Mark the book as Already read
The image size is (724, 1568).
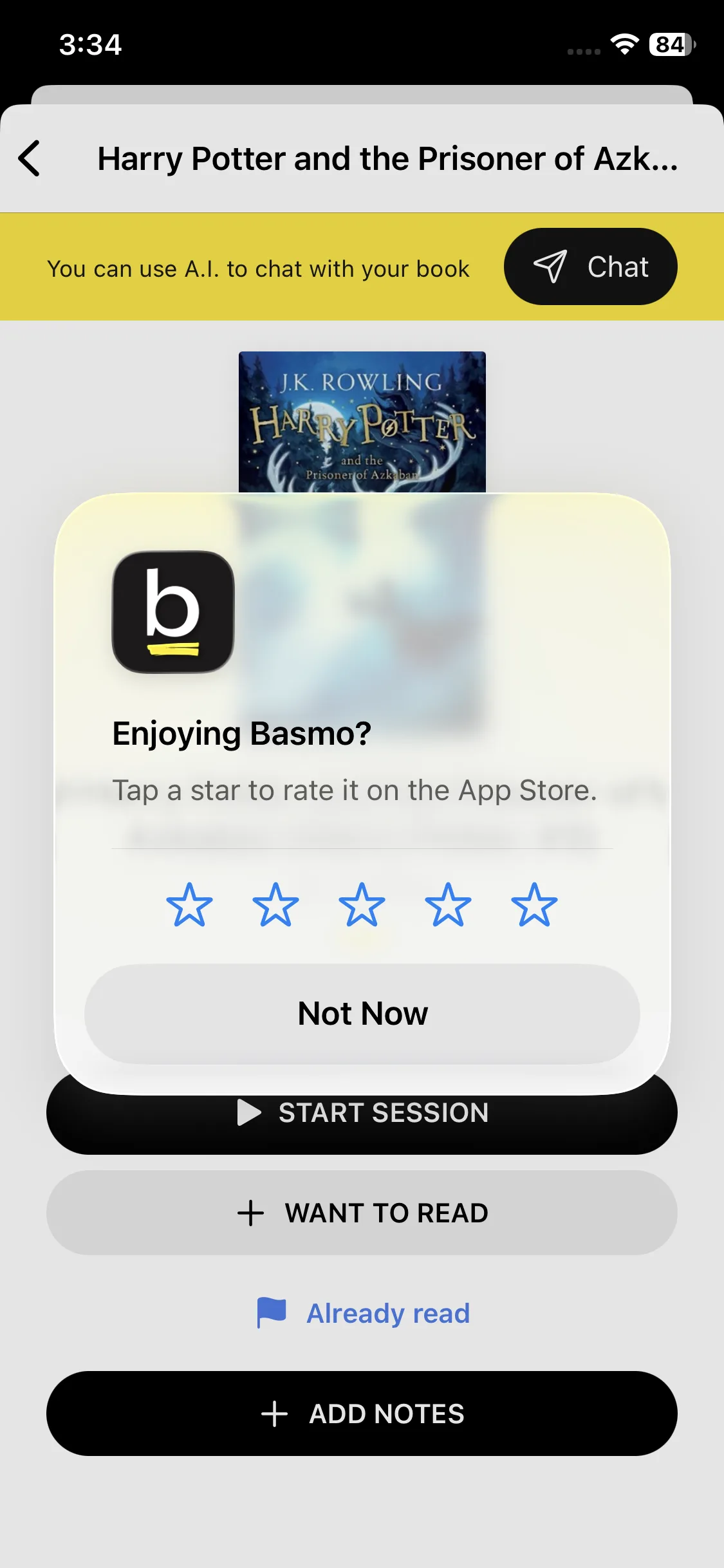(x=363, y=1313)
